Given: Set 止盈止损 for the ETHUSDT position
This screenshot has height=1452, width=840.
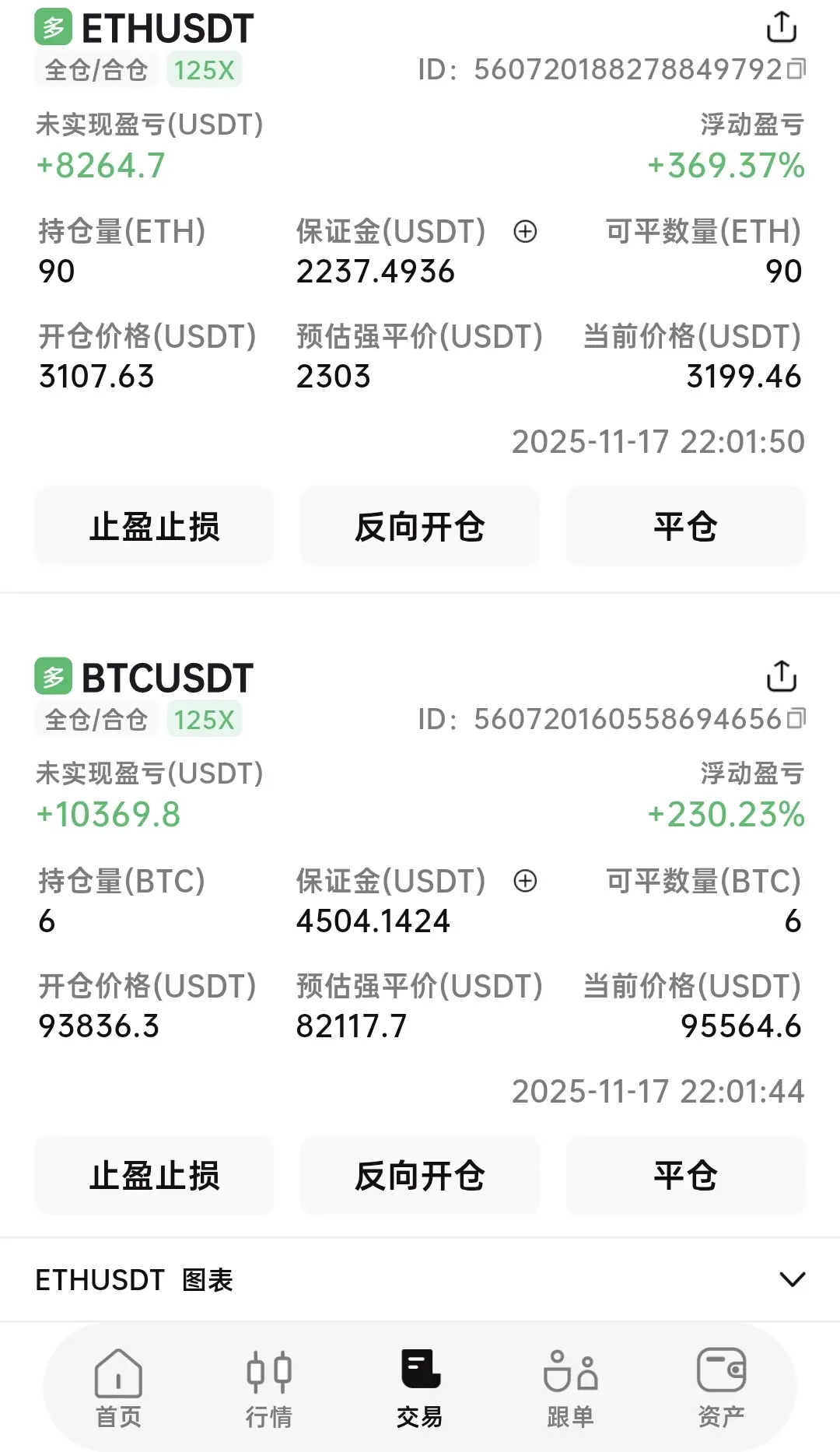Looking at the screenshot, I should [154, 526].
